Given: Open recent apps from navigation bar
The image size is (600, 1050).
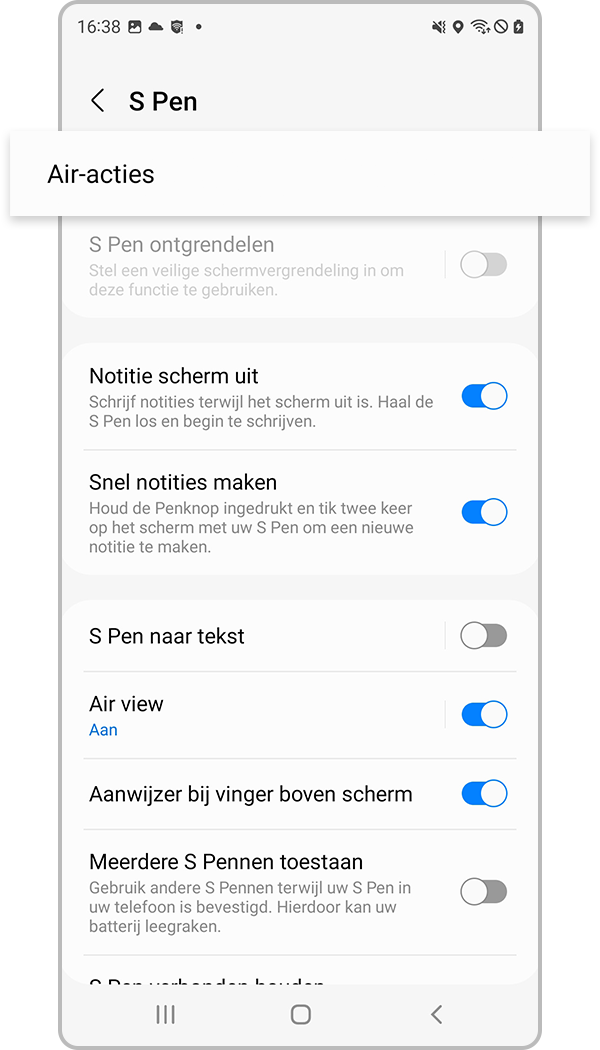Looking at the screenshot, I should click(166, 1014).
